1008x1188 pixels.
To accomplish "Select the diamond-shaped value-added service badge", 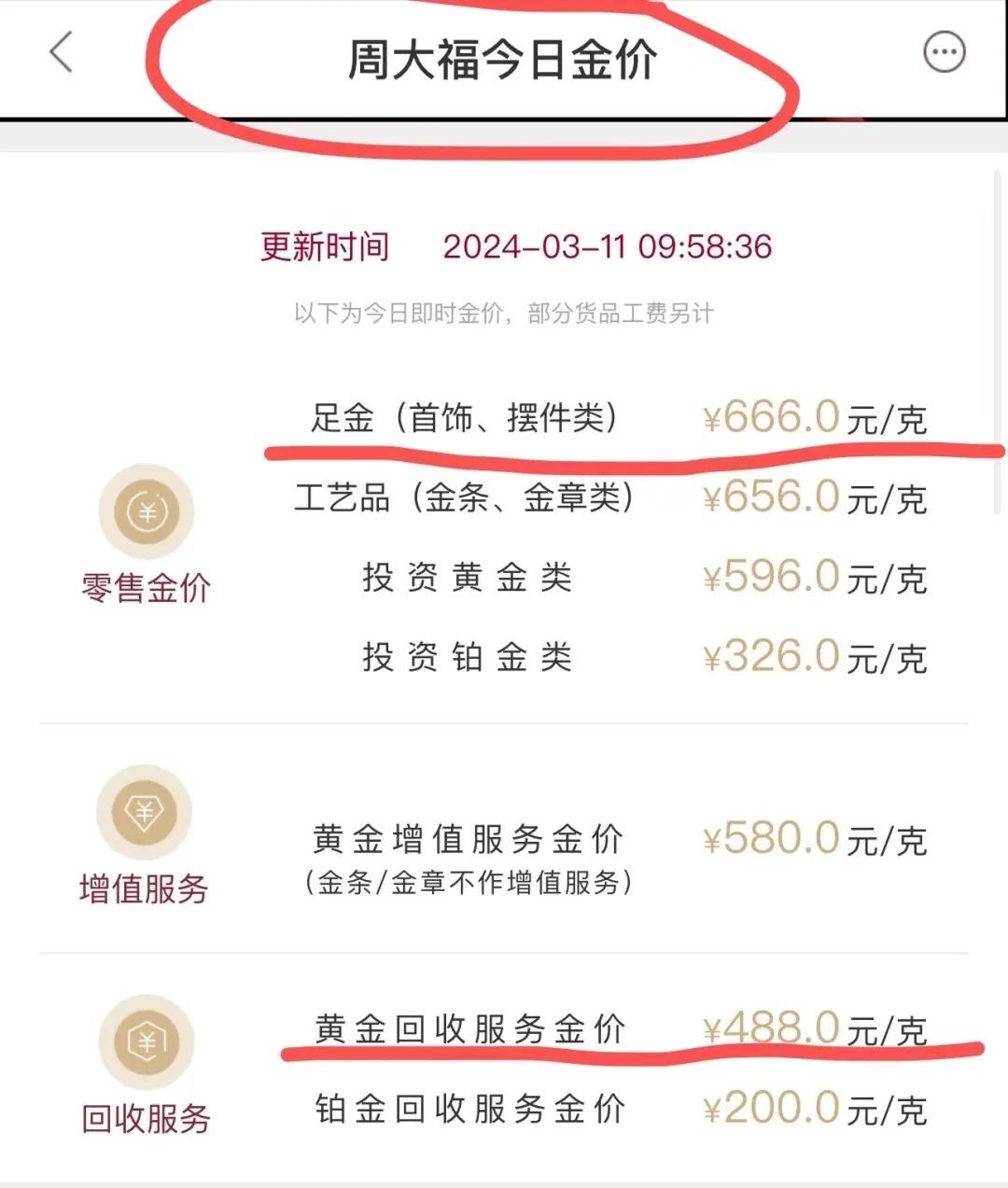I will (145, 814).
